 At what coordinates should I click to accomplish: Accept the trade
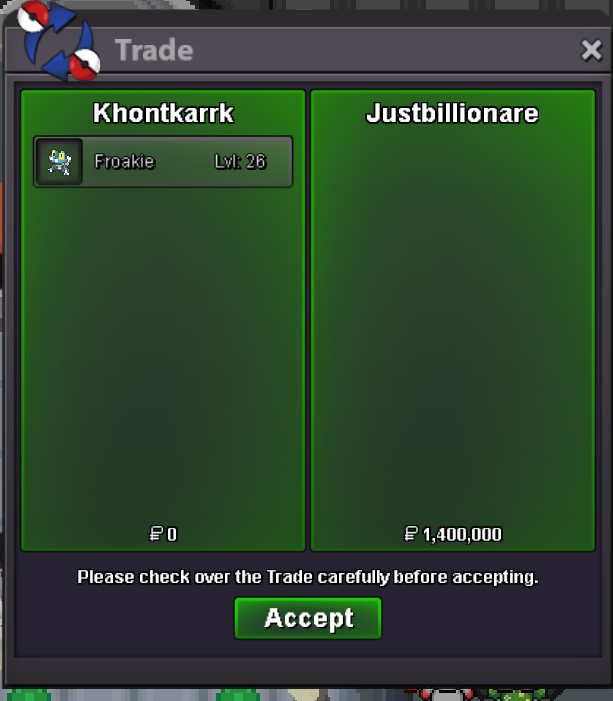(x=308, y=618)
